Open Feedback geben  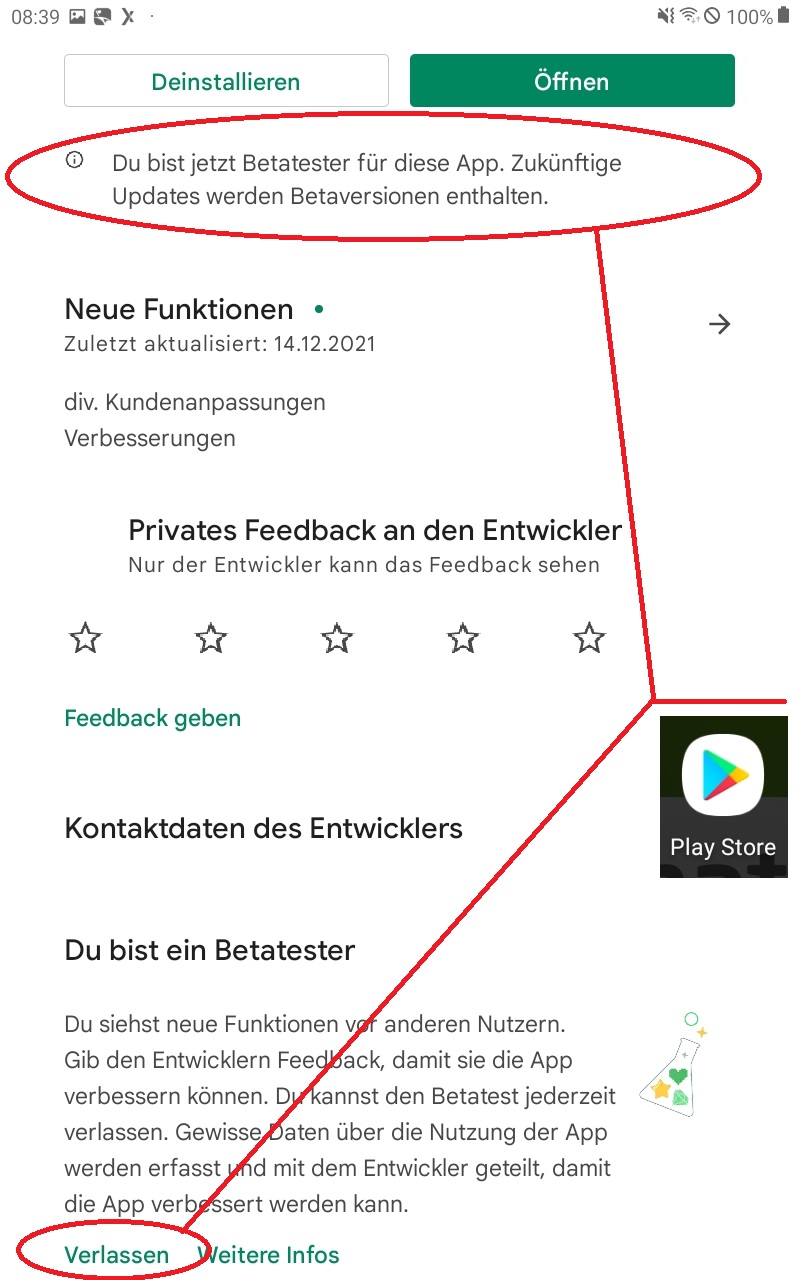click(152, 717)
